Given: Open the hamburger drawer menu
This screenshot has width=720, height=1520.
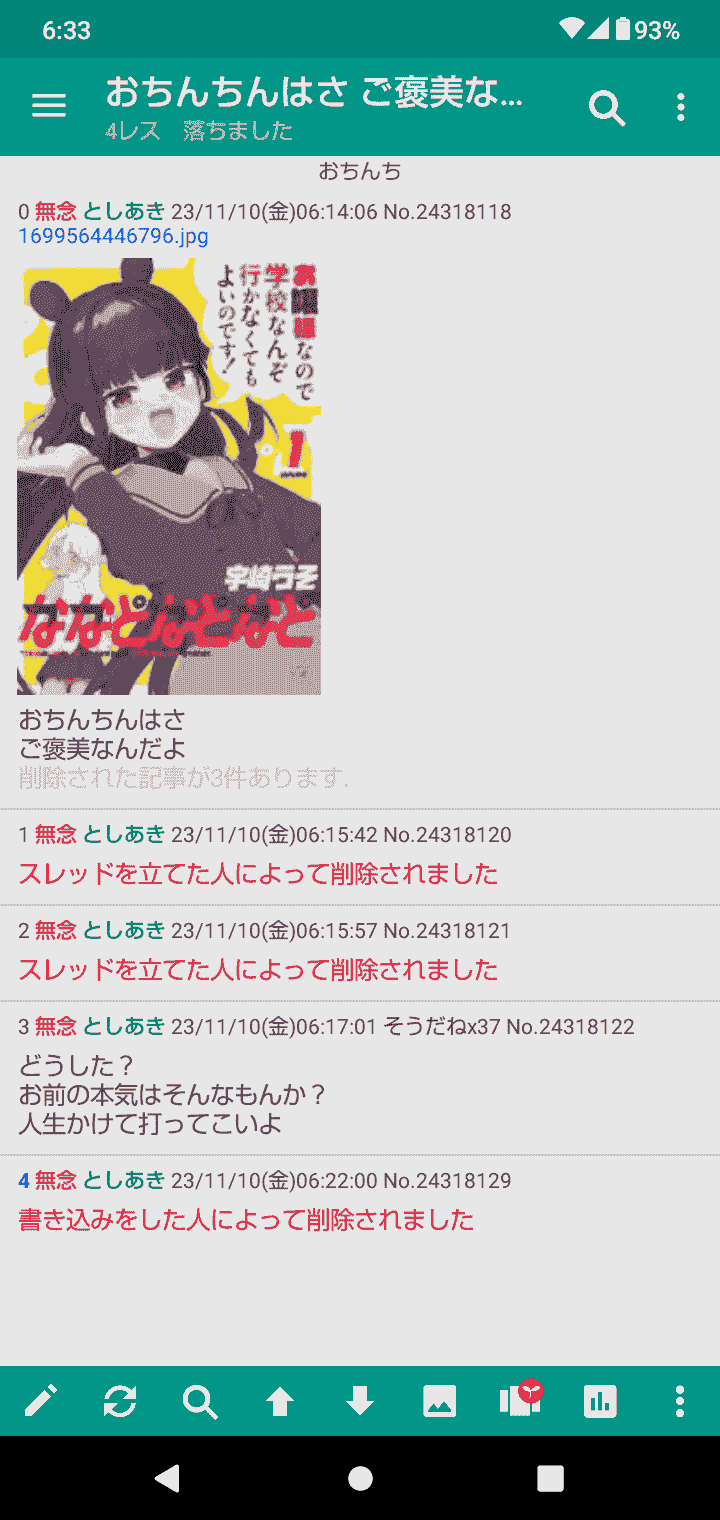Looking at the screenshot, I should pyautogui.click(x=49, y=107).
